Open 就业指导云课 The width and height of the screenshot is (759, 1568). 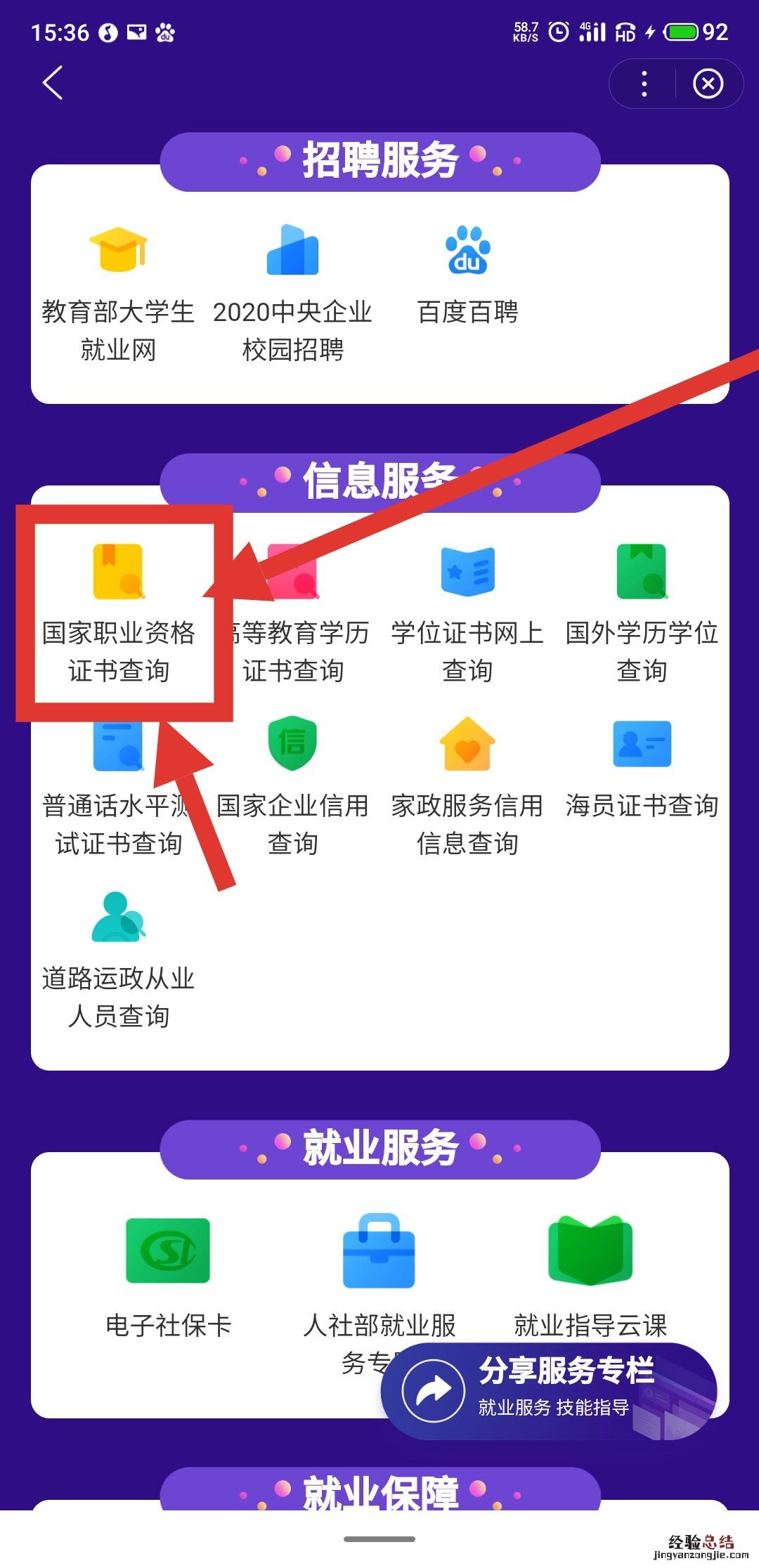pos(590,1275)
